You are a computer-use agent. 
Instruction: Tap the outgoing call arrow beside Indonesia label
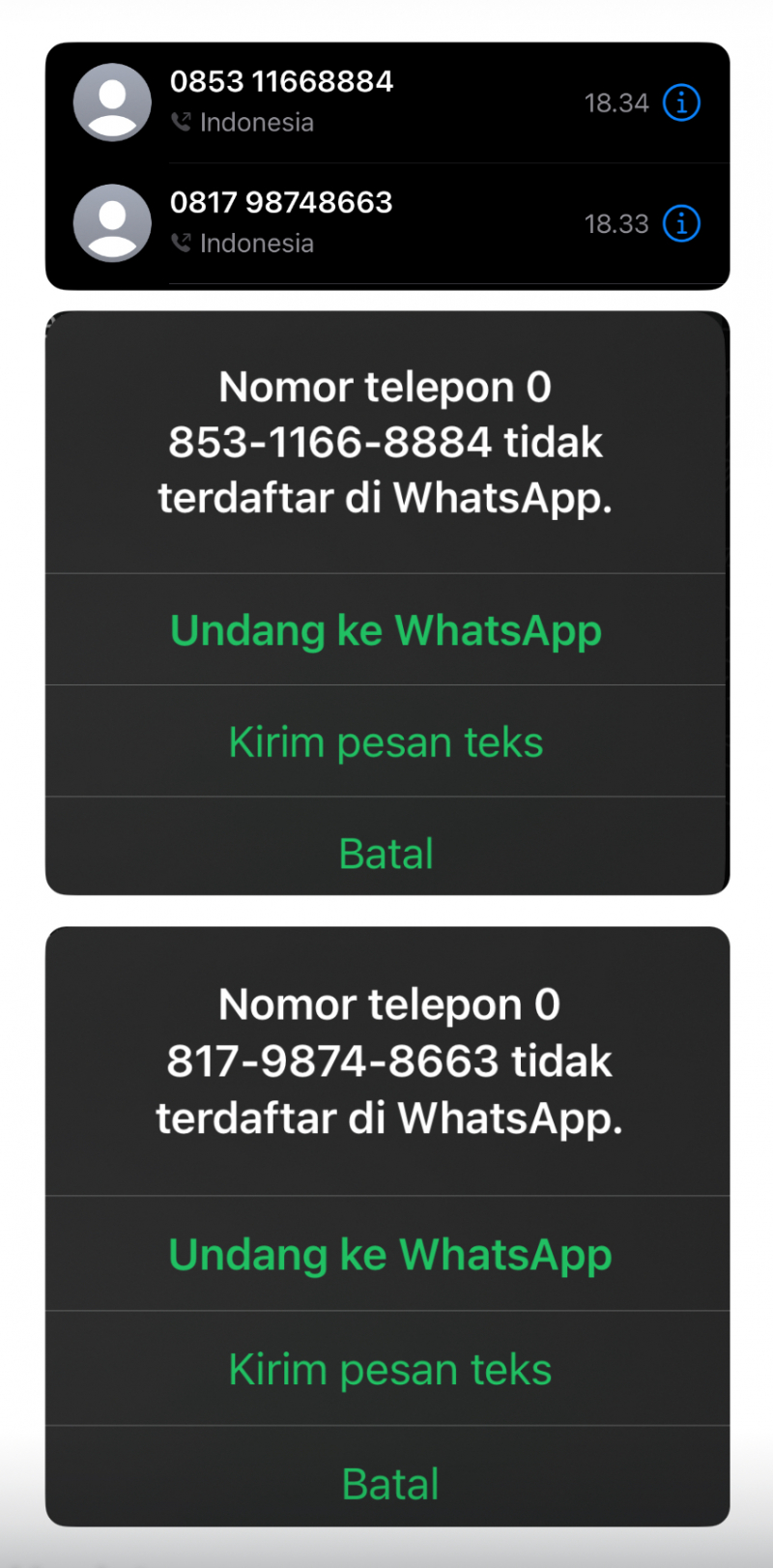[x=182, y=123]
